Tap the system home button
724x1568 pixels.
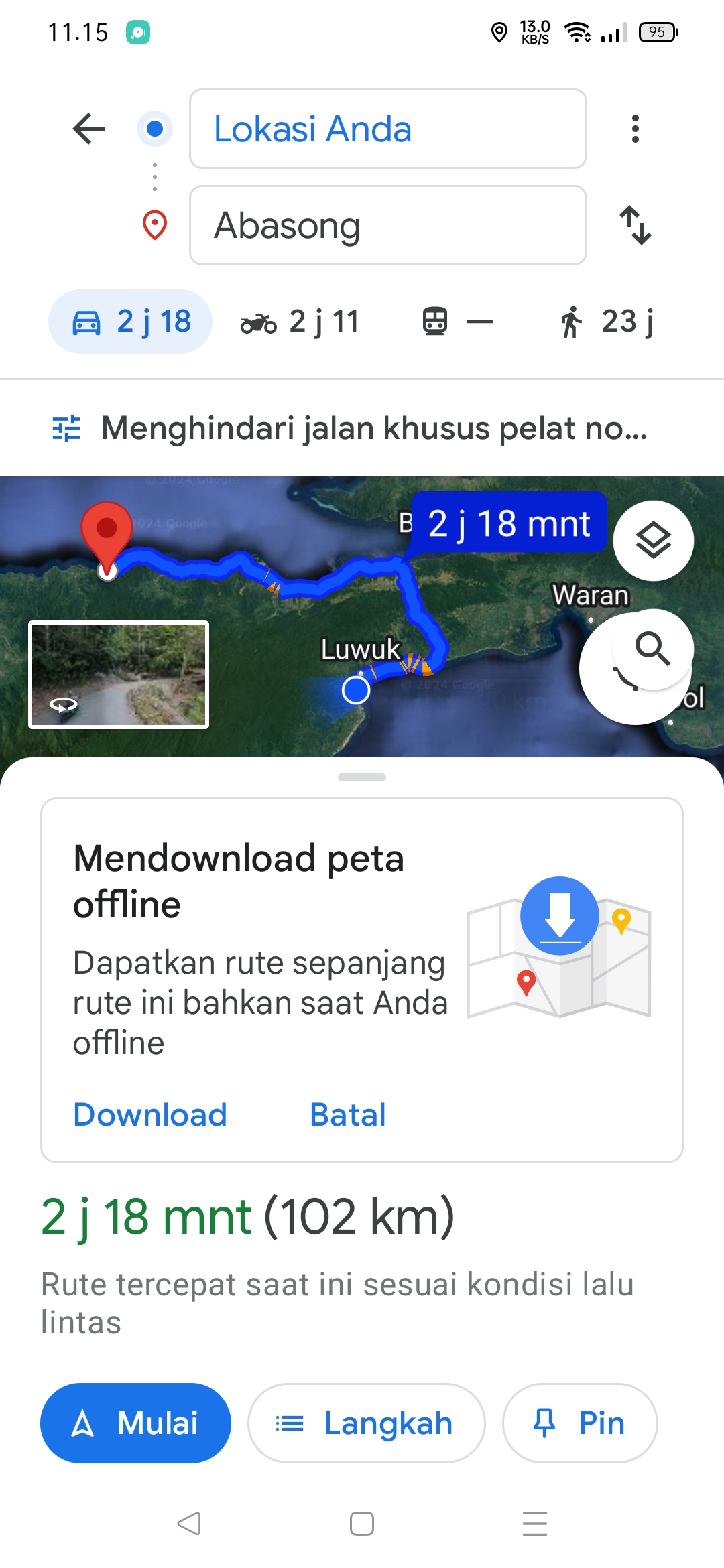pyautogui.click(x=362, y=1524)
